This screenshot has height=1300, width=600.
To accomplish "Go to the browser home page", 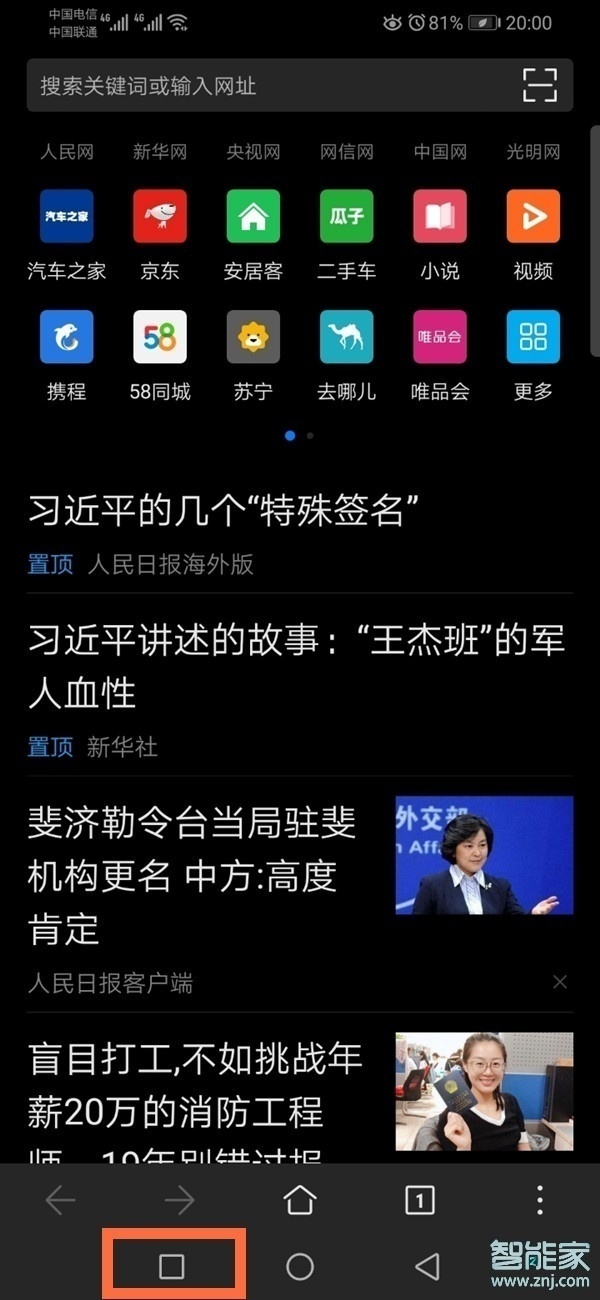I will click(300, 1200).
